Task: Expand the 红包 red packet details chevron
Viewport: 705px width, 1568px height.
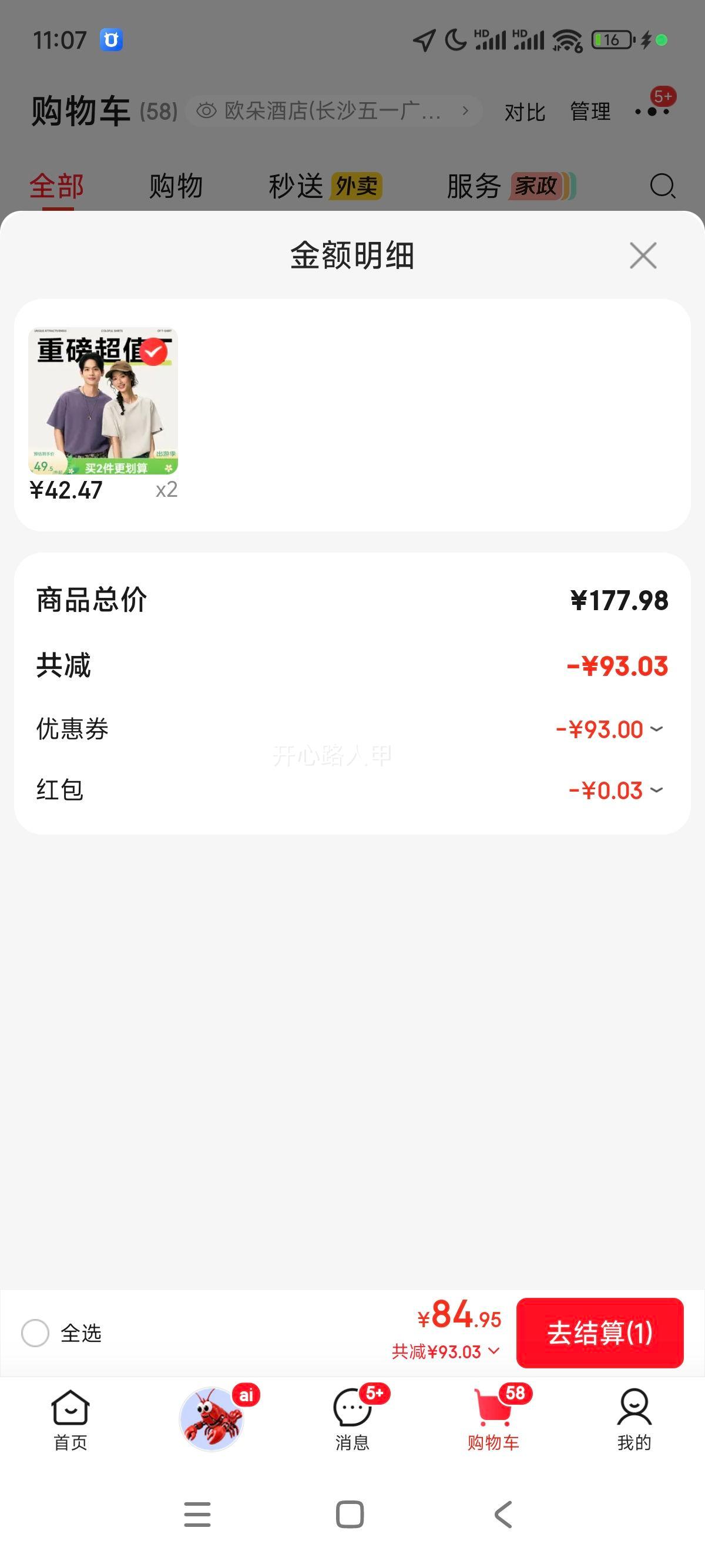Action: [x=657, y=790]
